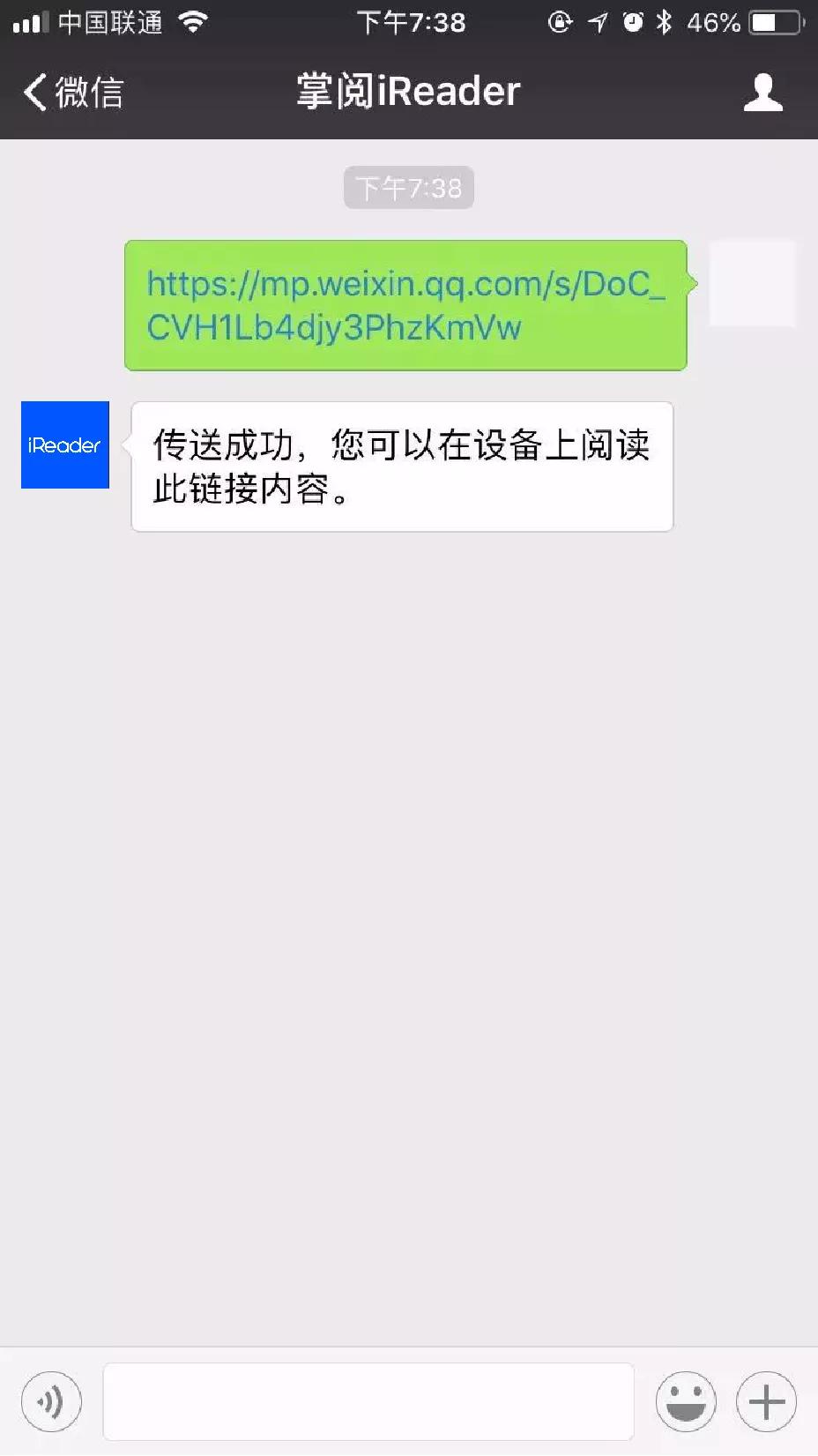The height and width of the screenshot is (1456, 818).
Task: Tap the location arrow status icon
Action: point(599,22)
